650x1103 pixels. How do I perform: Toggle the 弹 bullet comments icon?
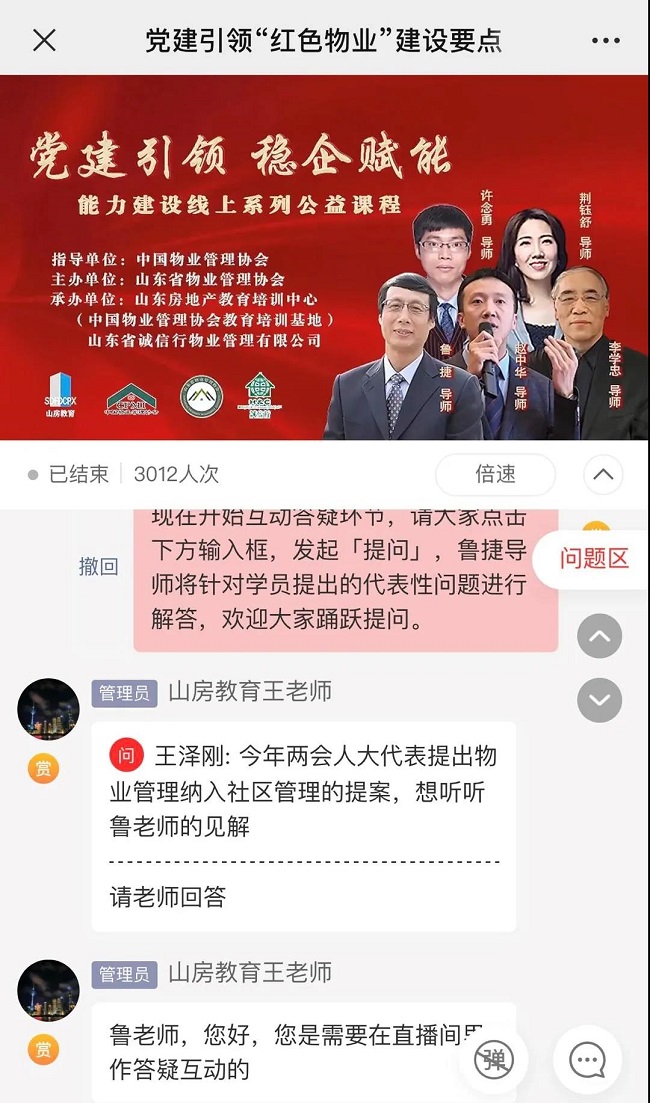pyautogui.click(x=493, y=1058)
